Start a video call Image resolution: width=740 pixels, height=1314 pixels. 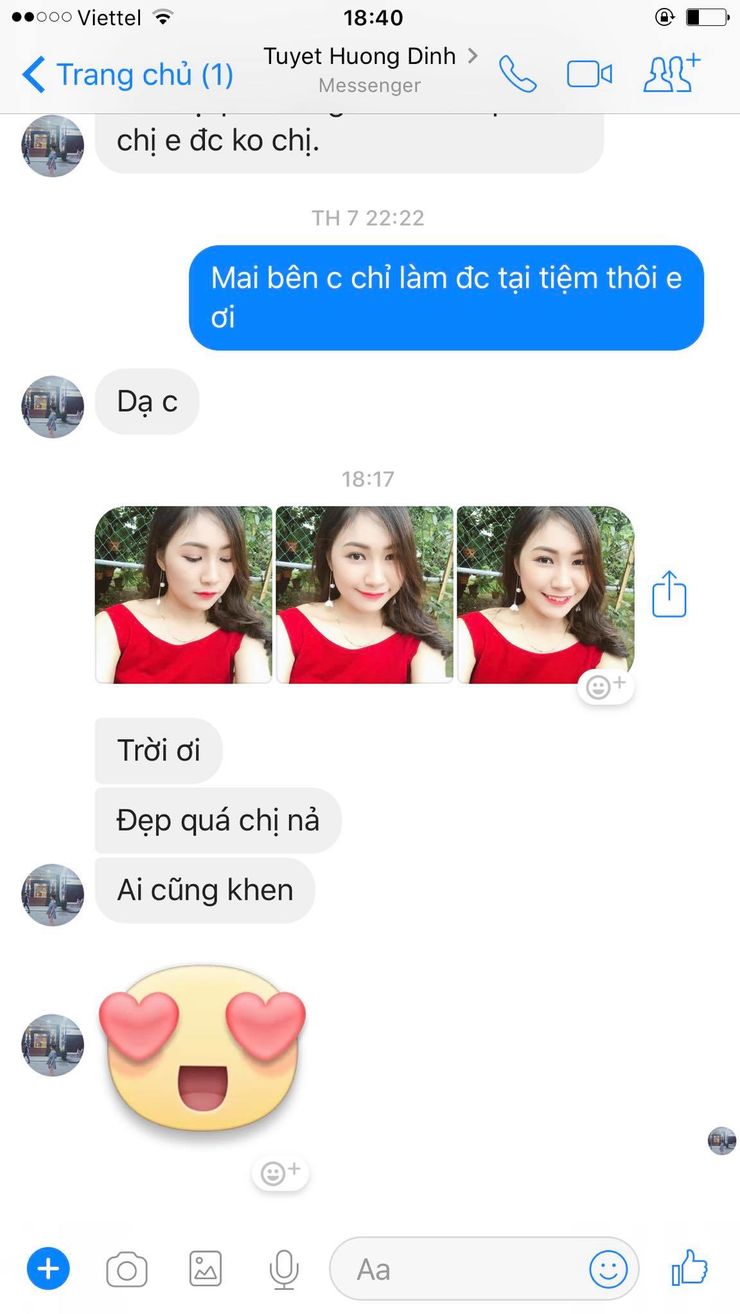pyautogui.click(x=589, y=75)
